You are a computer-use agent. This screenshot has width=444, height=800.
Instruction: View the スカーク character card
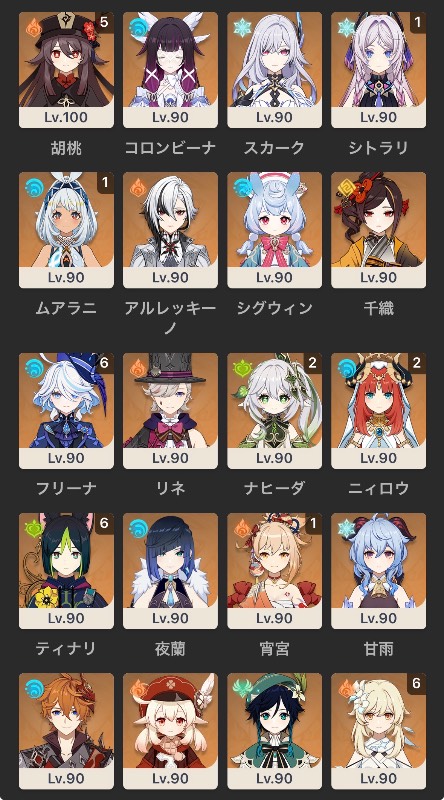(275, 70)
